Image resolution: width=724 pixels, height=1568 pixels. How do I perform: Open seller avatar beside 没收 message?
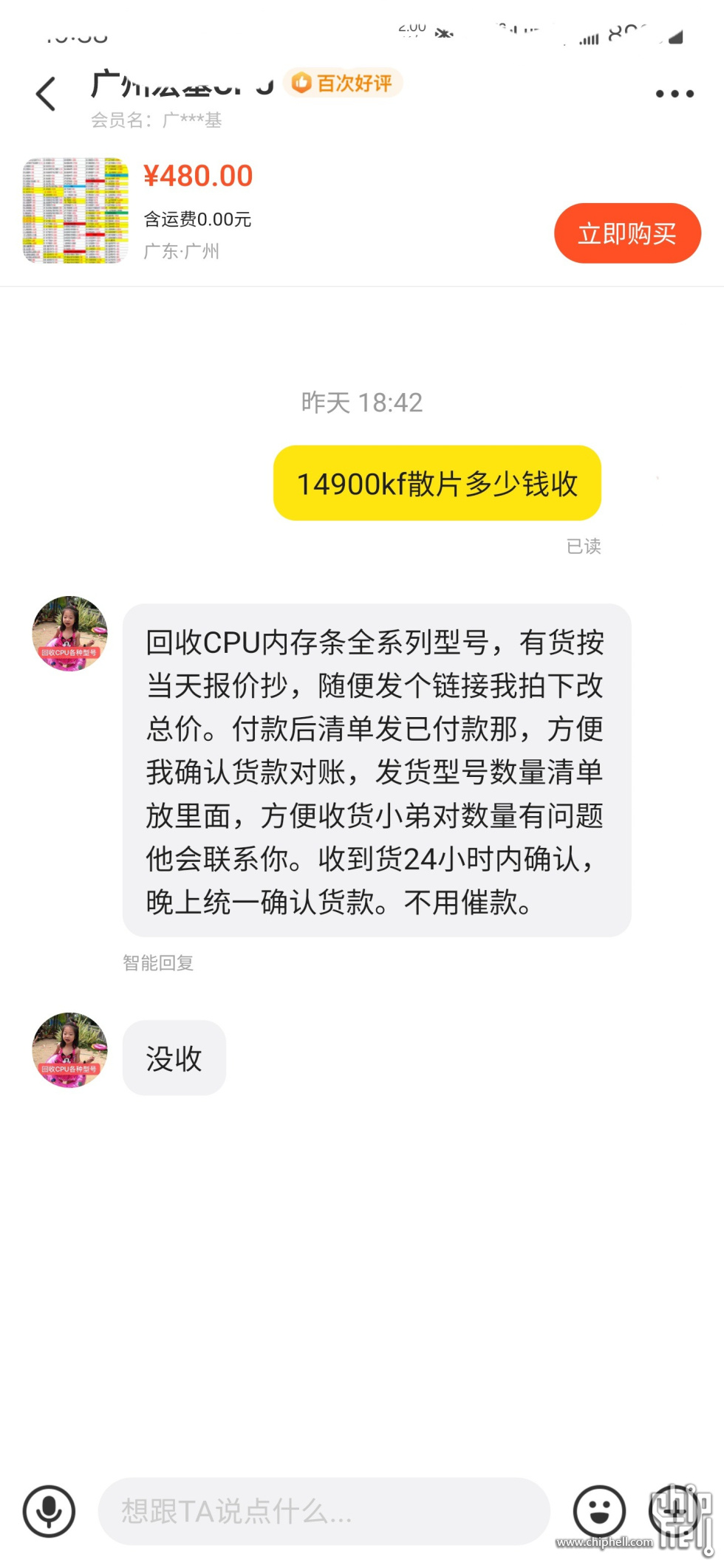(x=69, y=1050)
